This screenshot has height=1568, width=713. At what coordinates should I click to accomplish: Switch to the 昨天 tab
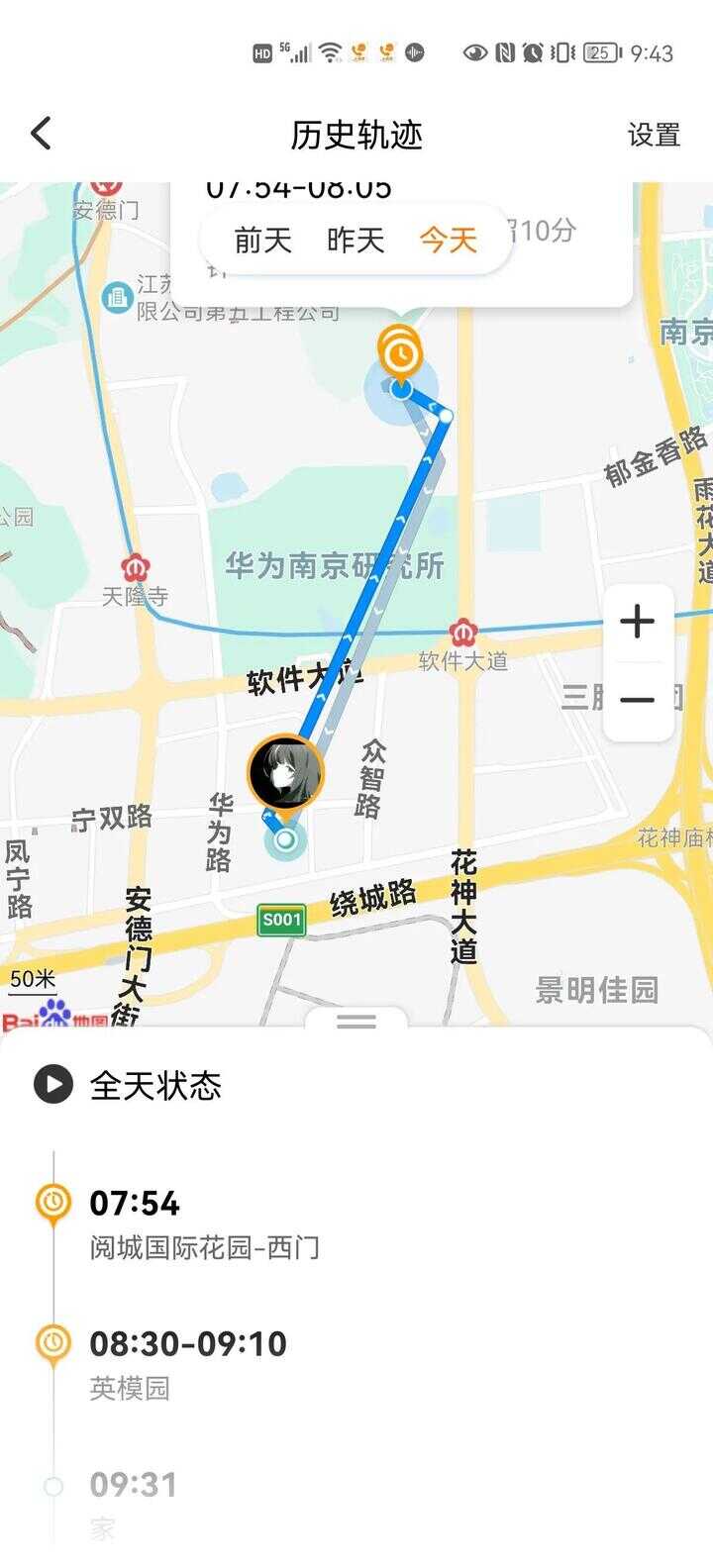pos(356,240)
